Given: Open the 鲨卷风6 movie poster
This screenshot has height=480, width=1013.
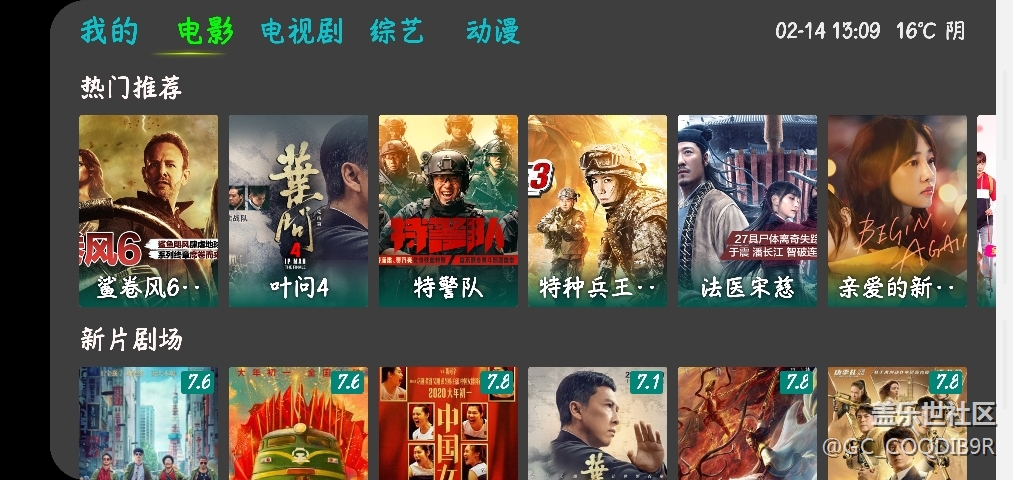Looking at the screenshot, I should click(x=148, y=210).
